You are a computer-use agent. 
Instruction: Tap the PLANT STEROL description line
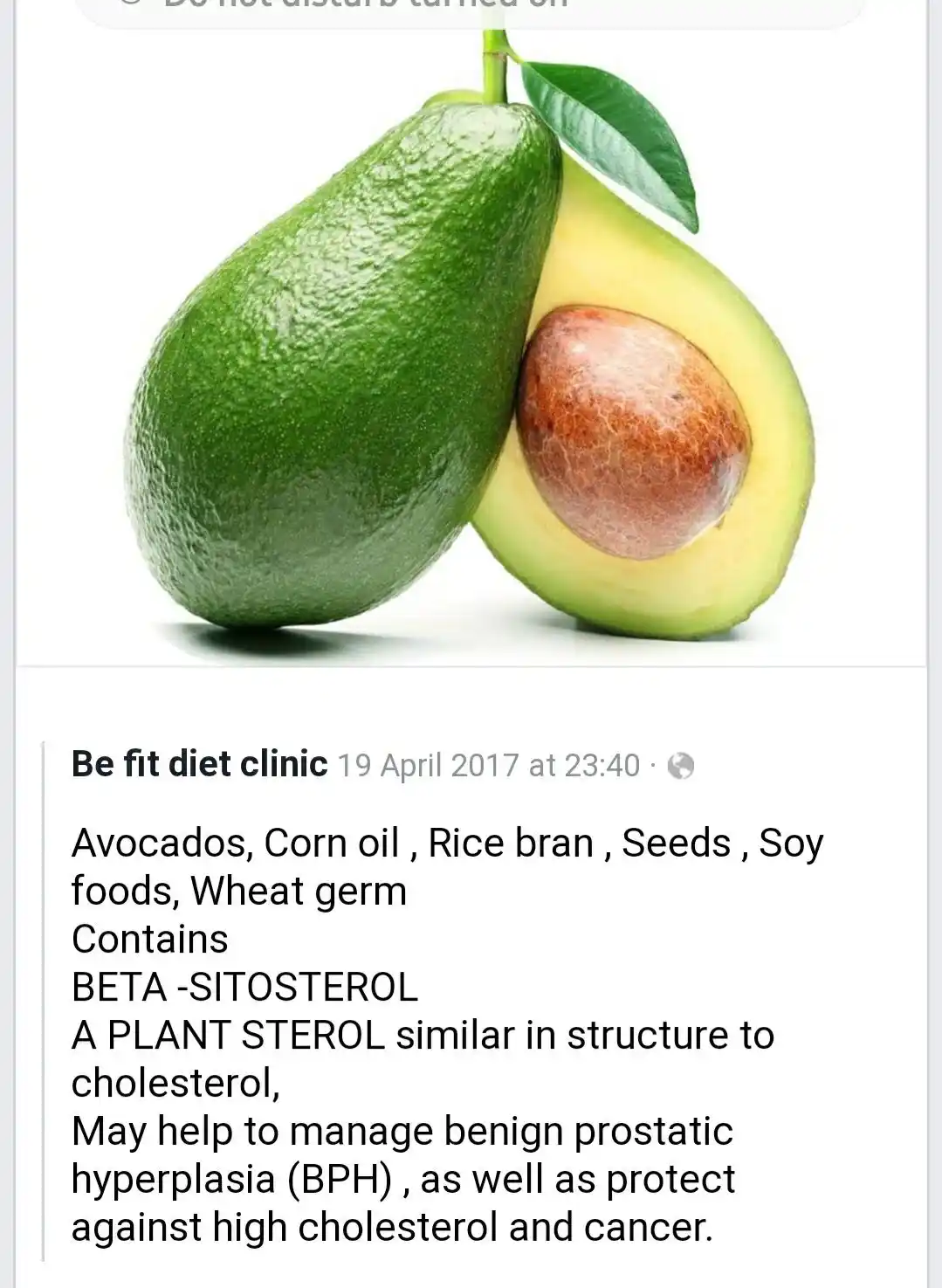tap(419, 1037)
